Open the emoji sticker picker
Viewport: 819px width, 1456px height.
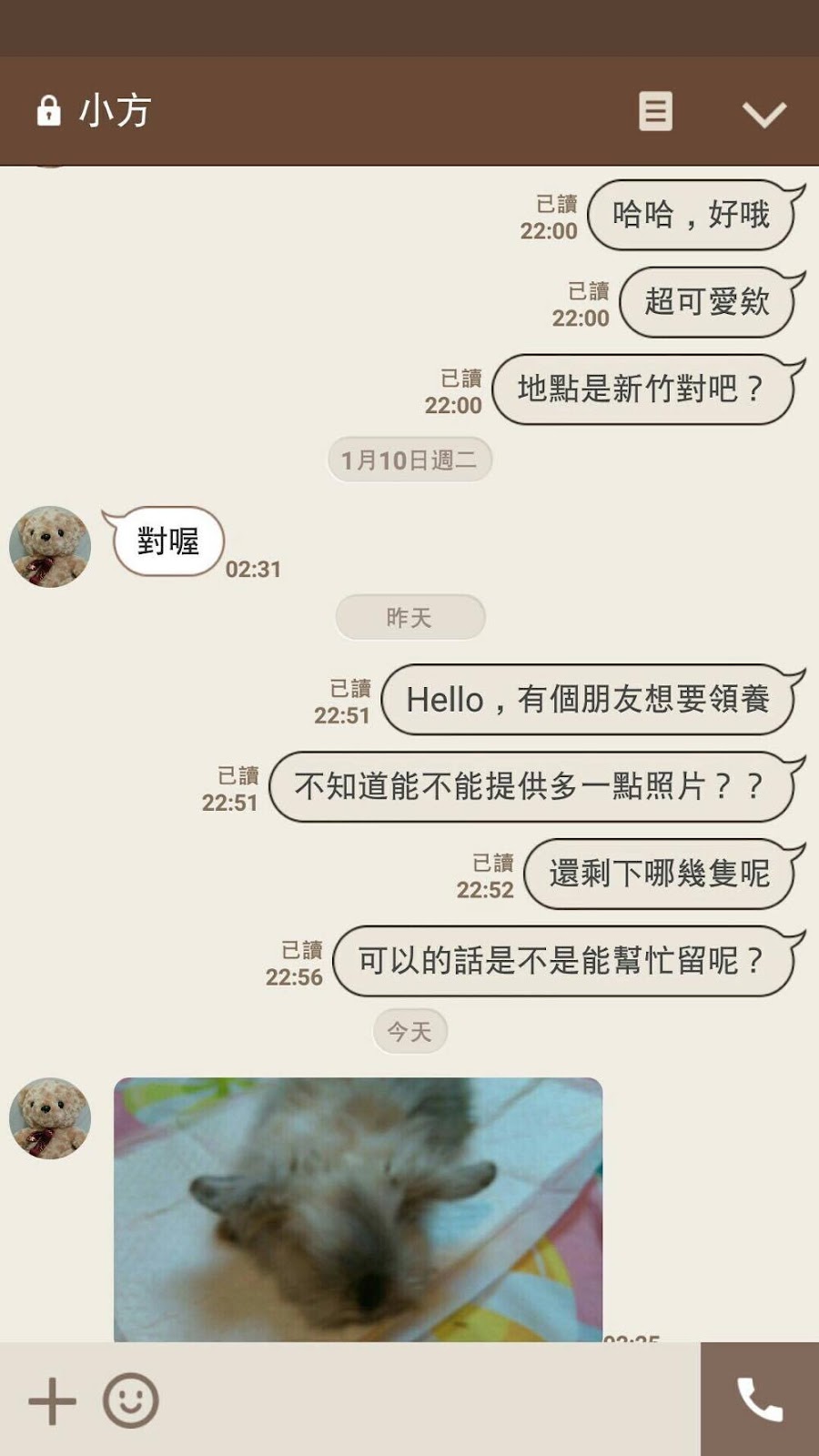[130, 1400]
